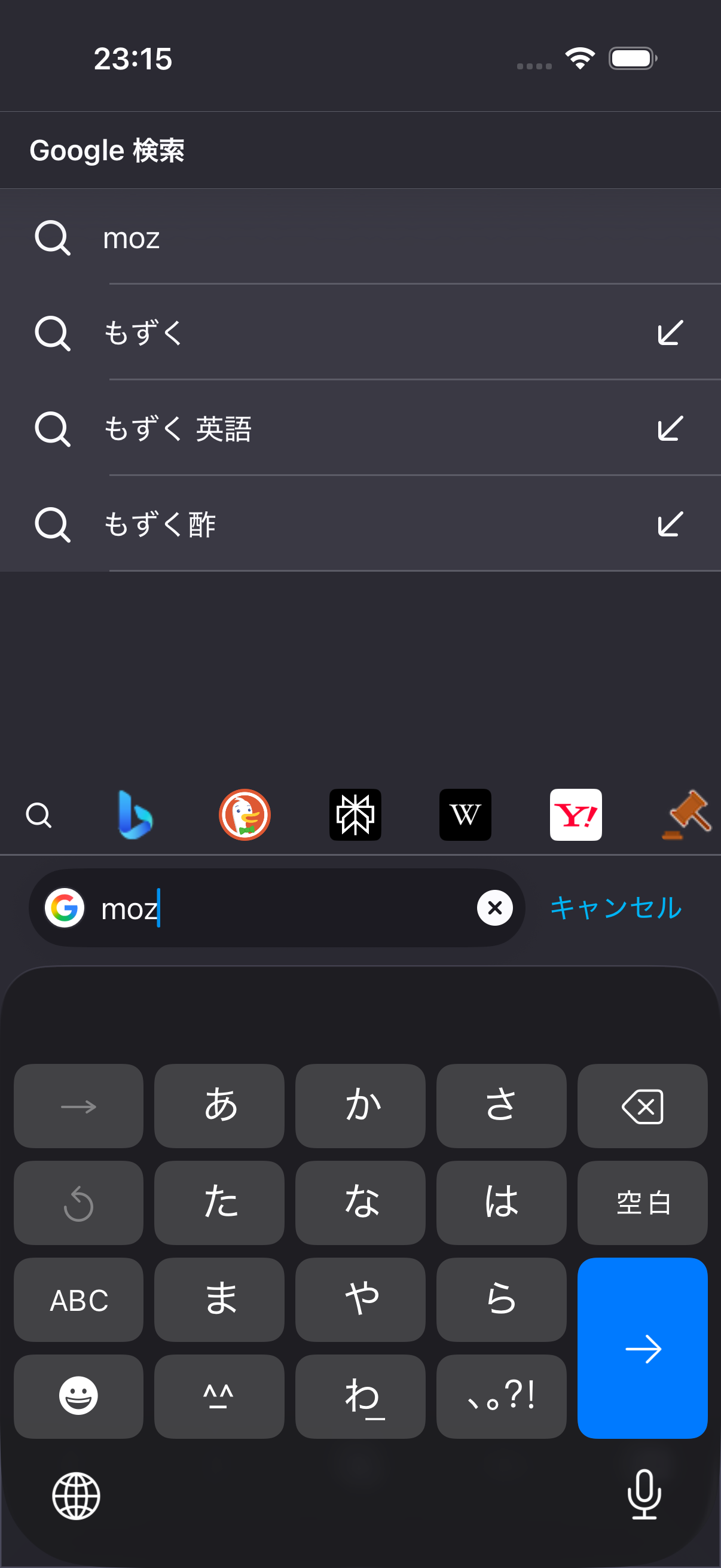Search with Perplexity engine
721x1568 pixels.
click(355, 814)
